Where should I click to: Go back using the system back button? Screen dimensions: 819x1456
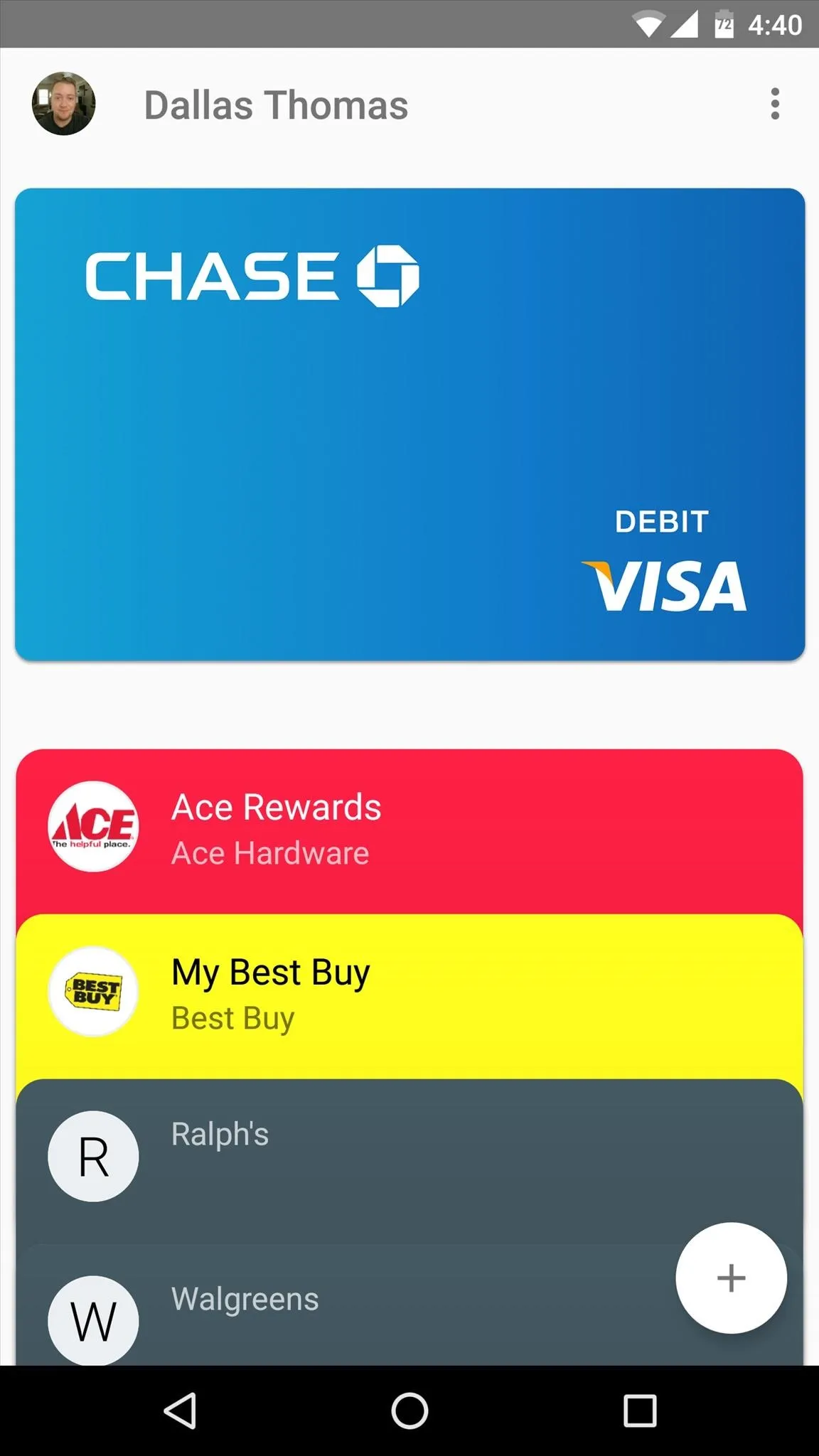click(181, 1410)
